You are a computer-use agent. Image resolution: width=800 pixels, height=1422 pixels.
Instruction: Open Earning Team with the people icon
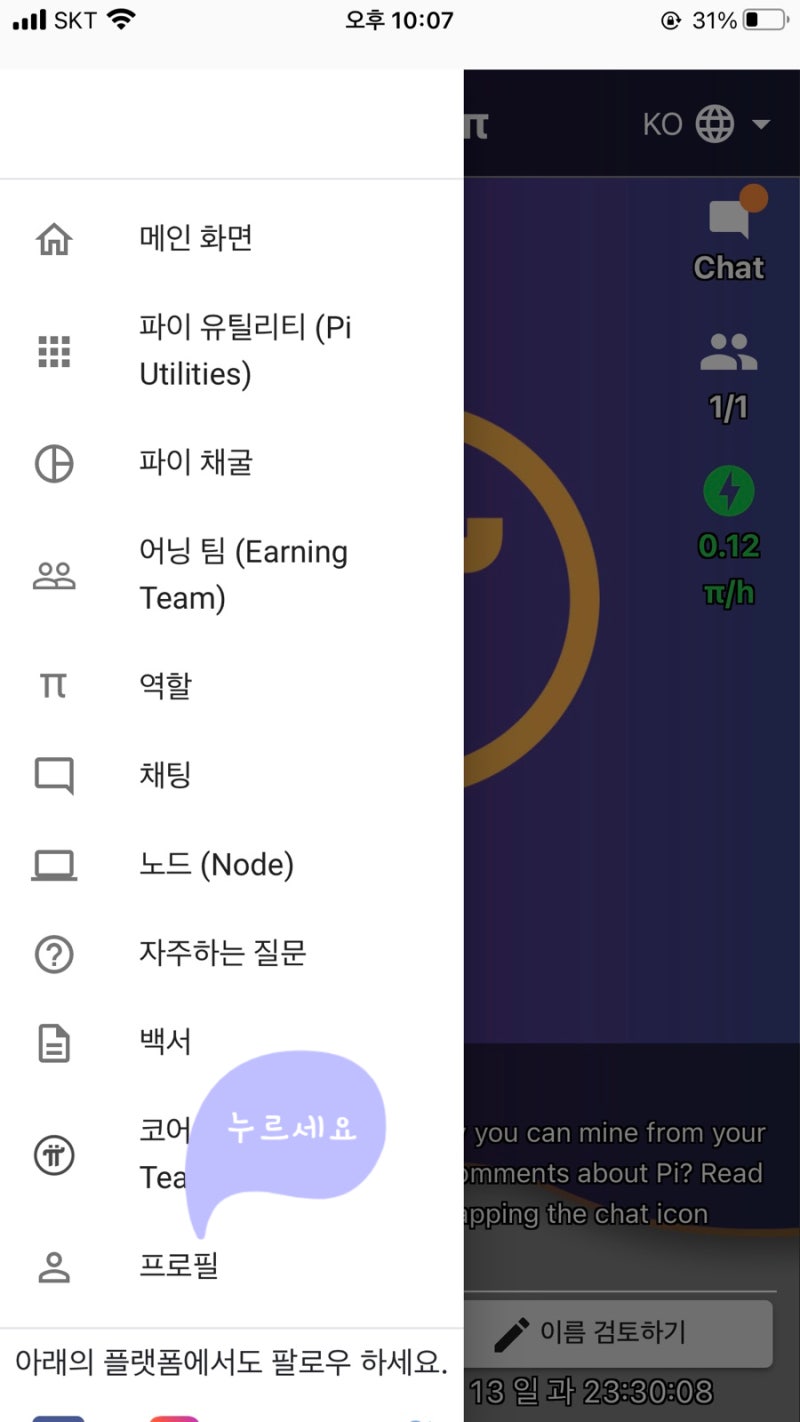[53, 574]
